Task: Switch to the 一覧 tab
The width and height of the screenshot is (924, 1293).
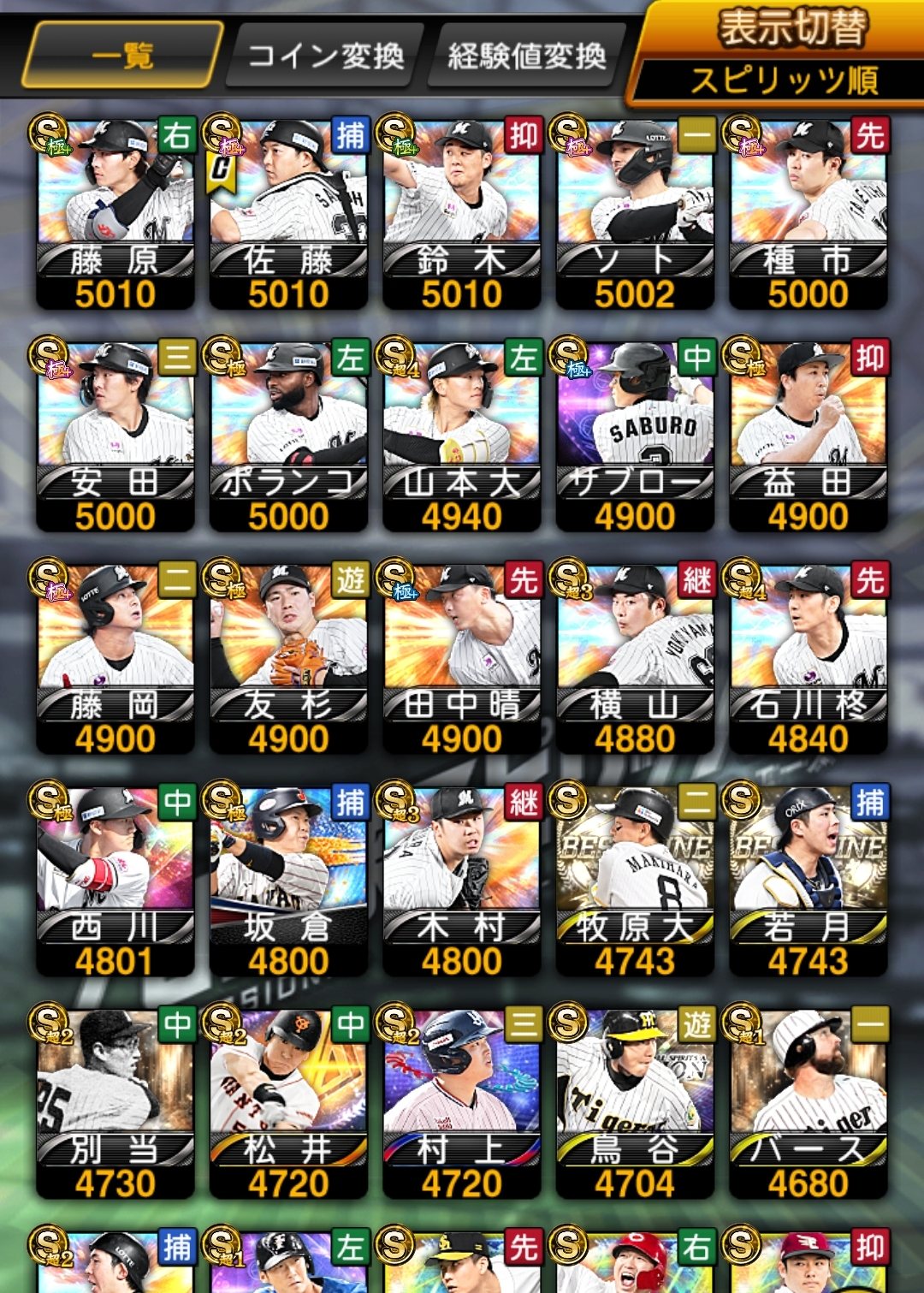Action: point(122,56)
